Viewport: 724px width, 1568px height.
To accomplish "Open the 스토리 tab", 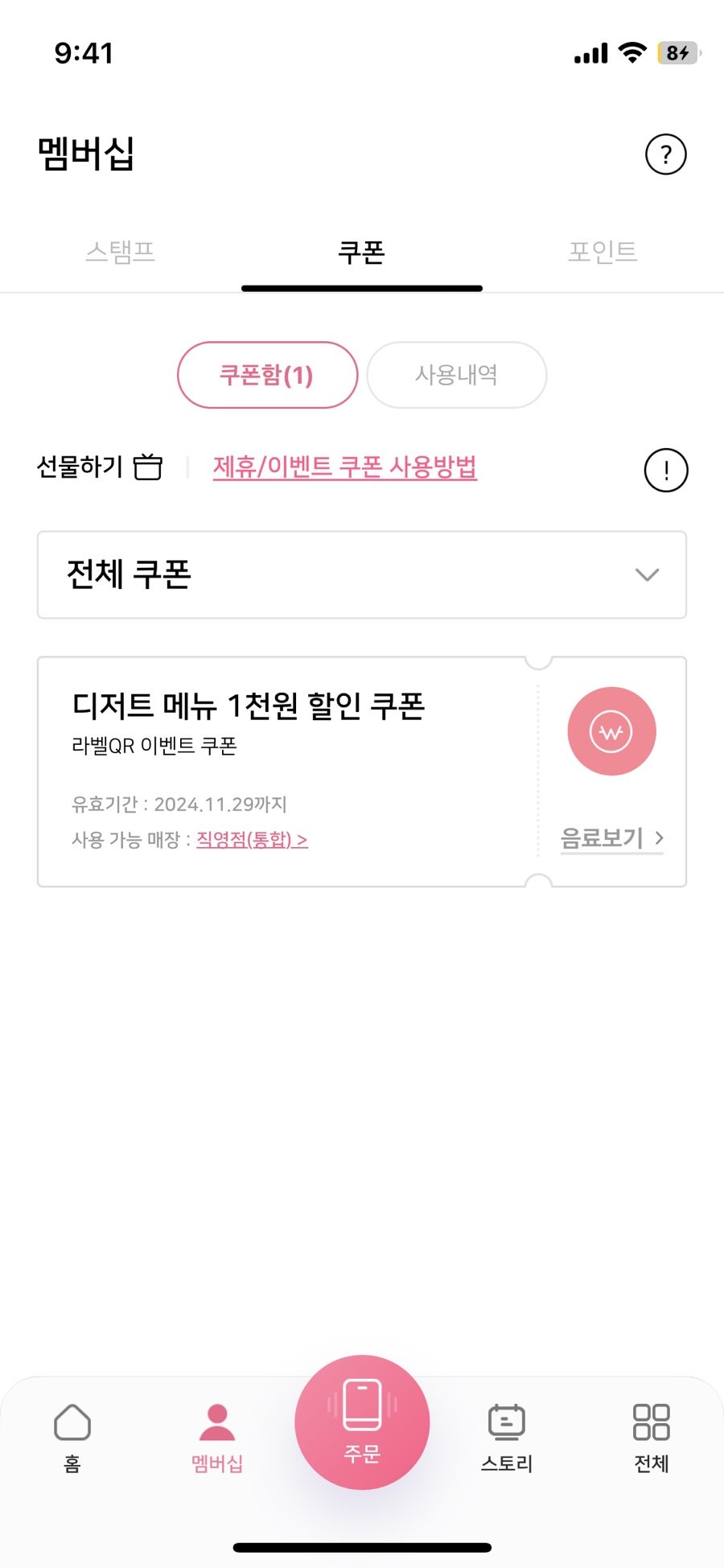I will (507, 1437).
